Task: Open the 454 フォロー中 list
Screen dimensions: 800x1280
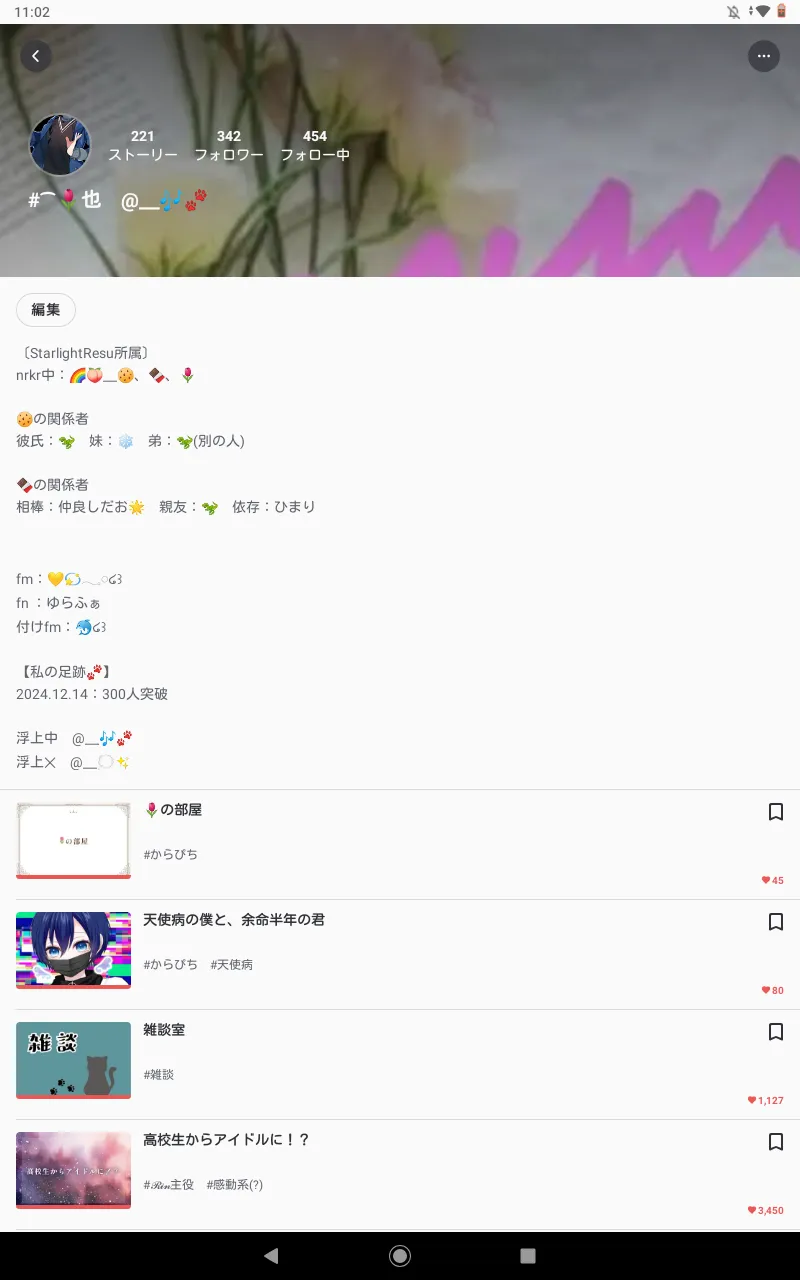Action: tap(315, 146)
